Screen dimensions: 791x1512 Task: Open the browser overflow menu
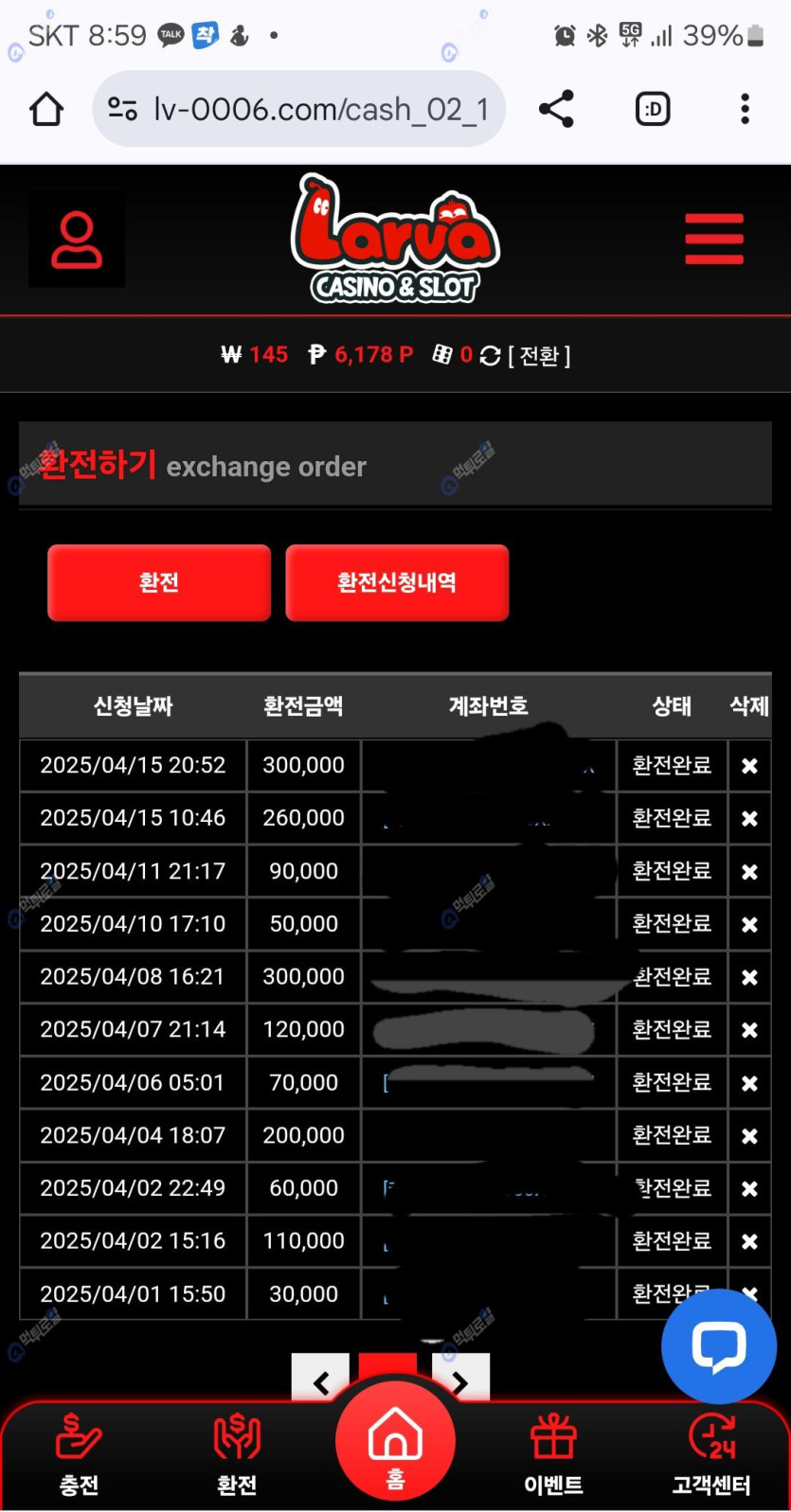[x=745, y=110]
